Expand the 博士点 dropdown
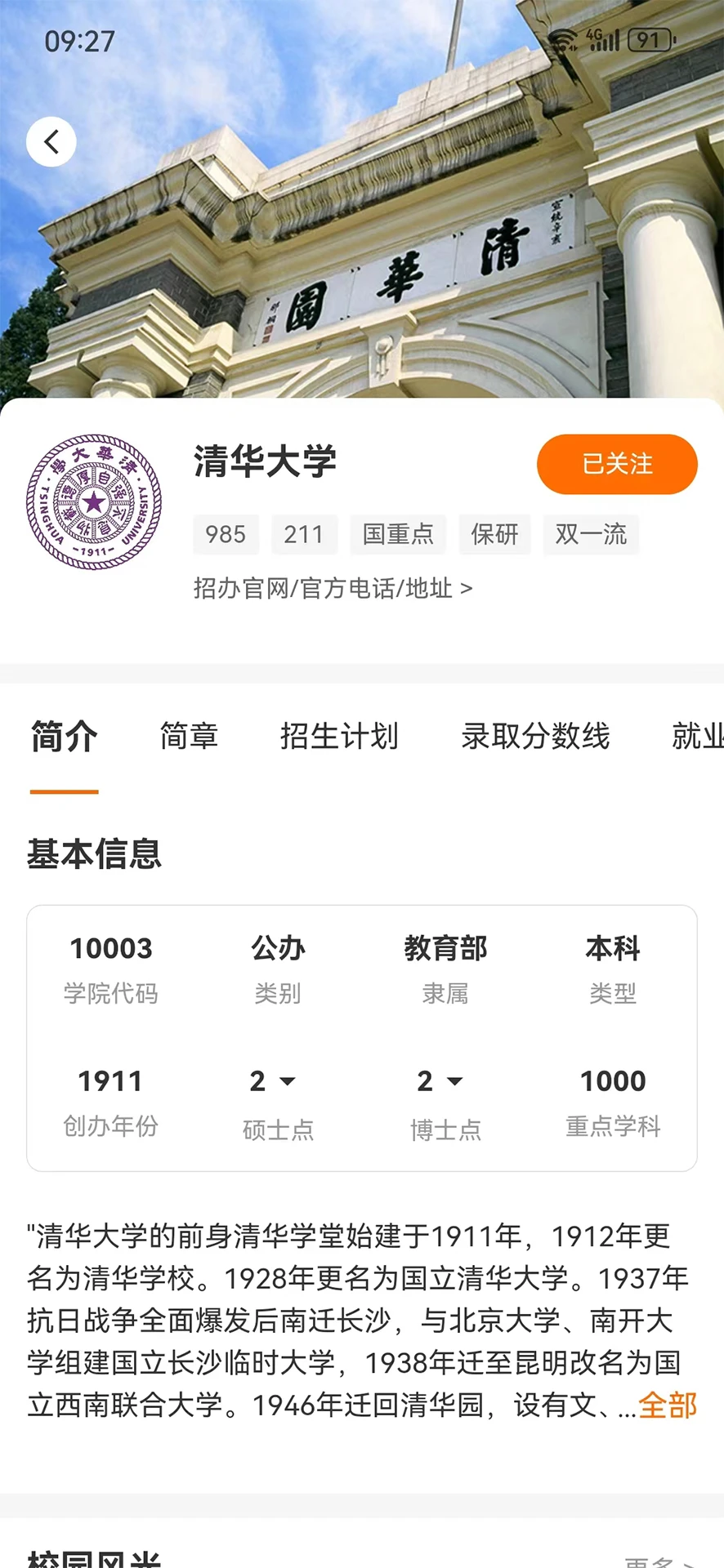Viewport: 724px width, 1568px height. click(441, 1081)
